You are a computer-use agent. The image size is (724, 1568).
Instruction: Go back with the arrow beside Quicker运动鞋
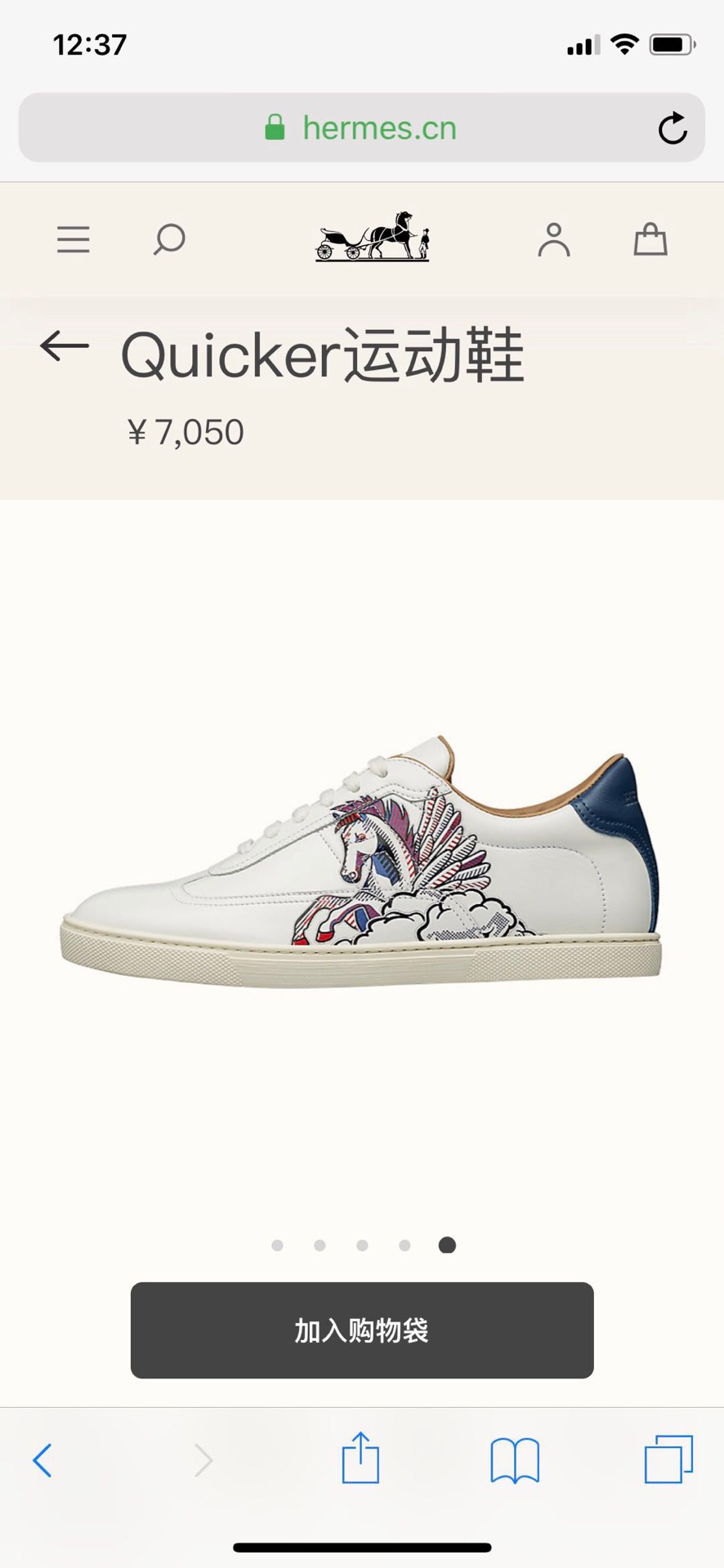click(65, 346)
